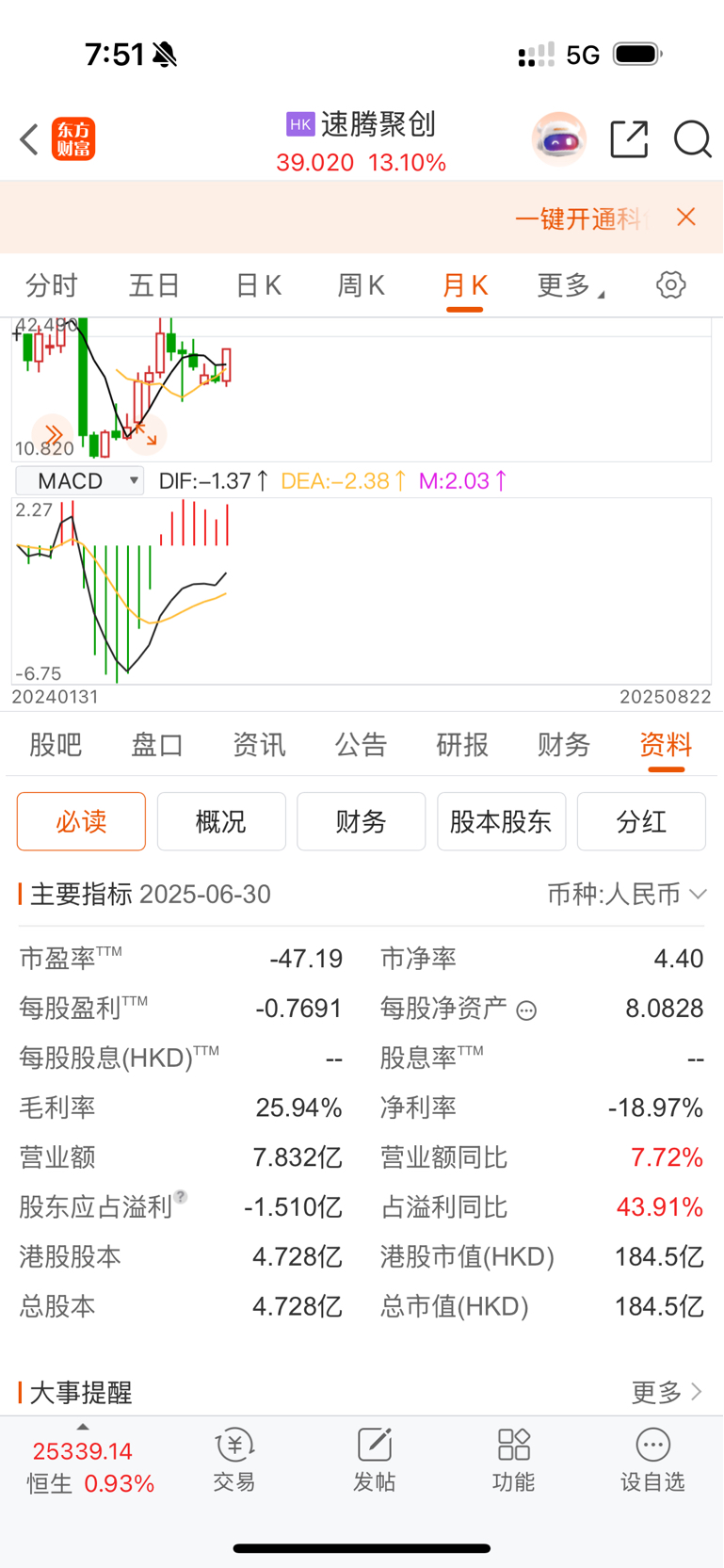Select the 股本股东 chip
724x1568 pixels.
pos(501,821)
